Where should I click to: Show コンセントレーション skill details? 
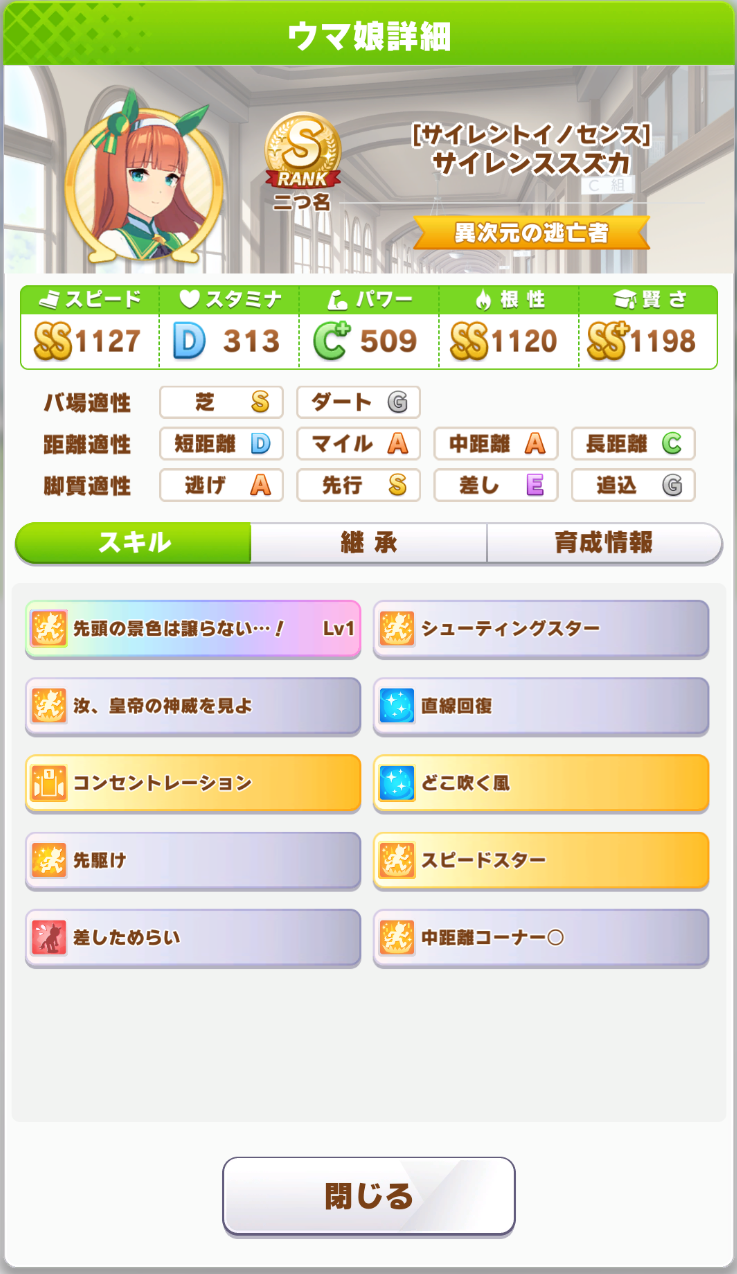(x=193, y=783)
